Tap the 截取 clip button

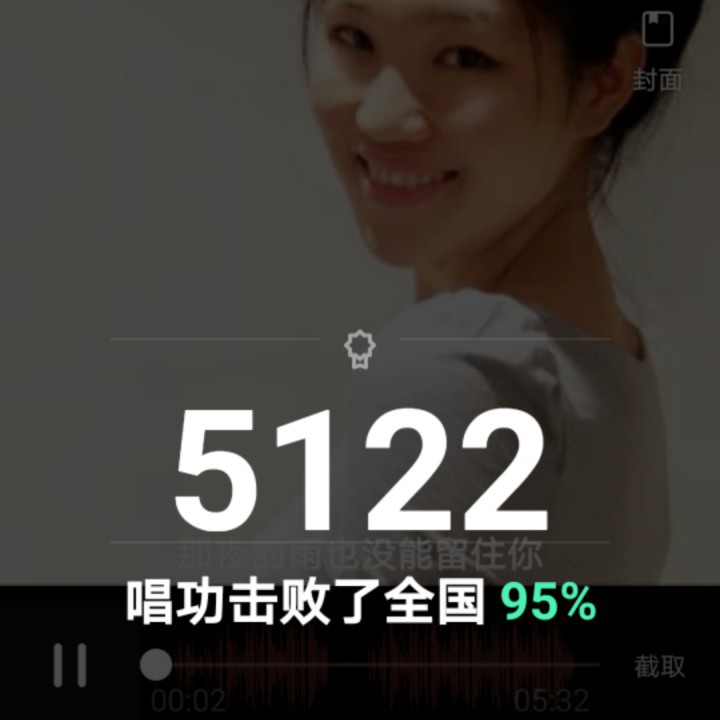click(x=659, y=666)
